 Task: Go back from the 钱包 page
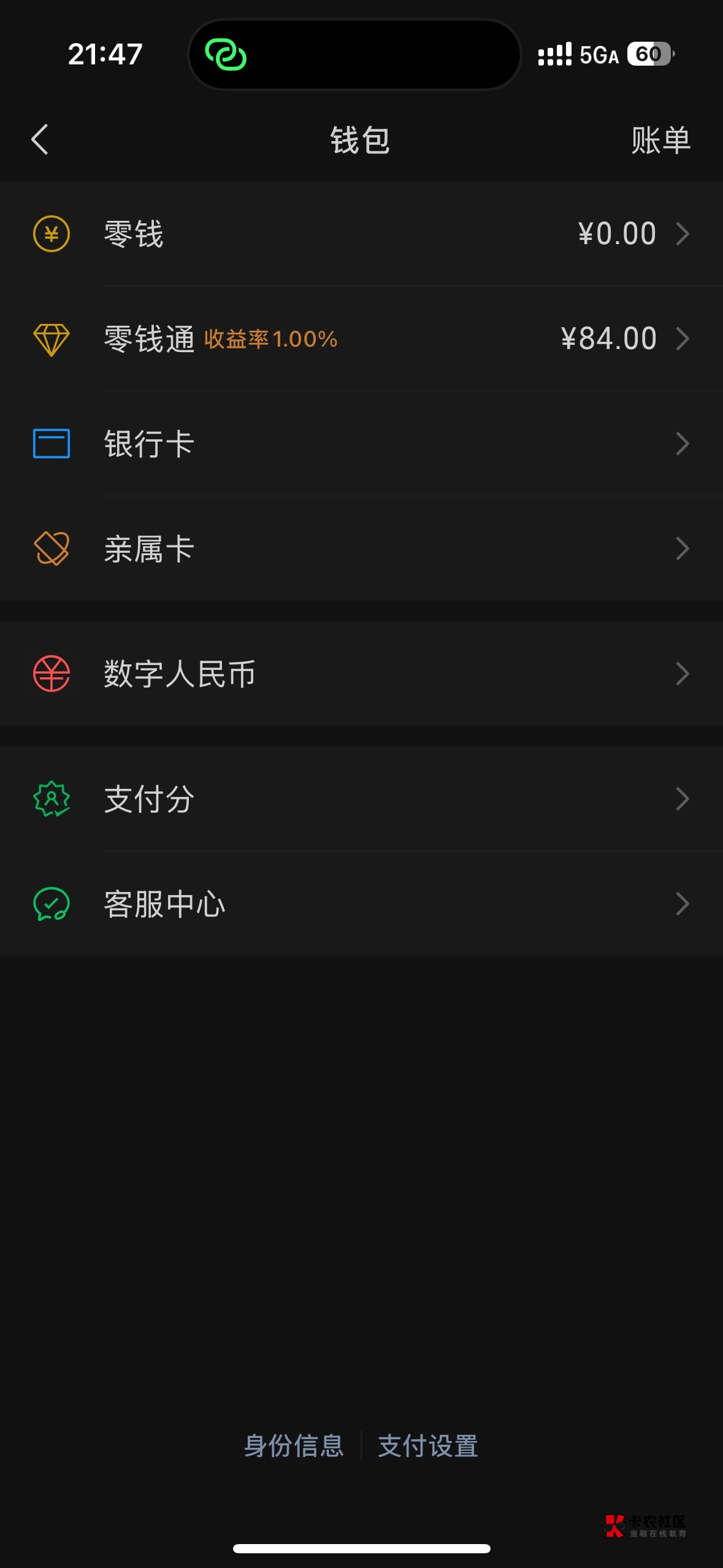(x=40, y=140)
